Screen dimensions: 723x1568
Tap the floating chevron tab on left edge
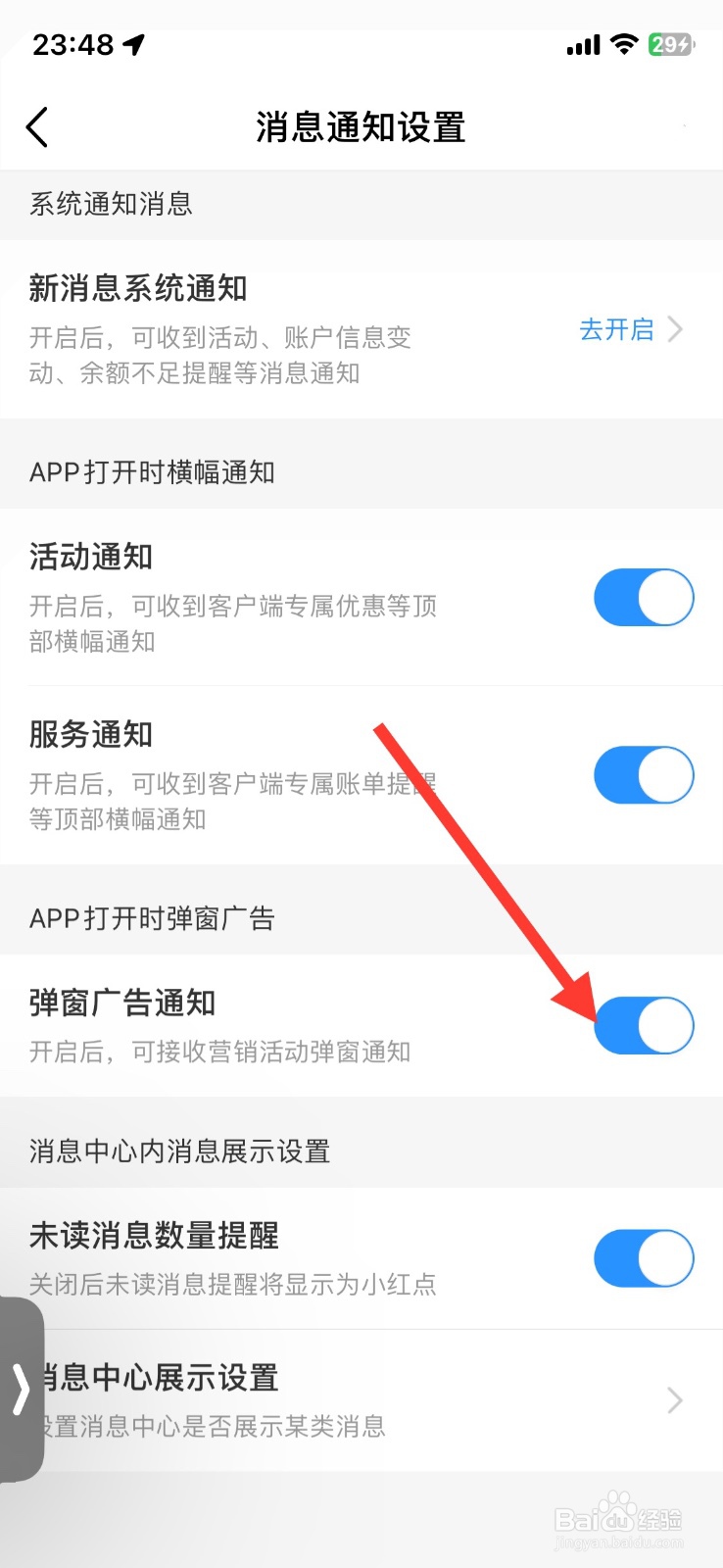20,1387
